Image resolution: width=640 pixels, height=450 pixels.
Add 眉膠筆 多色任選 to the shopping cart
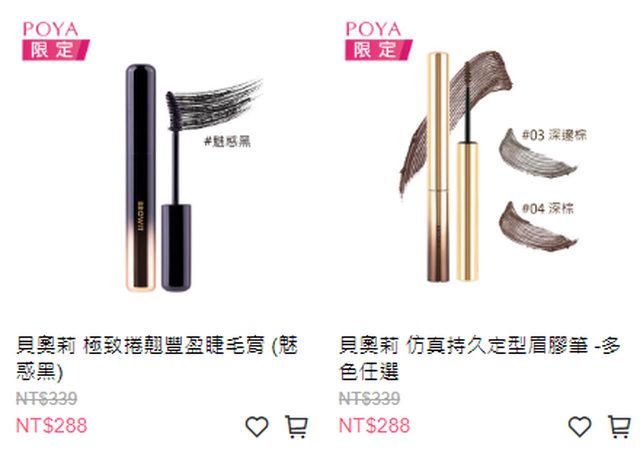click(x=619, y=427)
